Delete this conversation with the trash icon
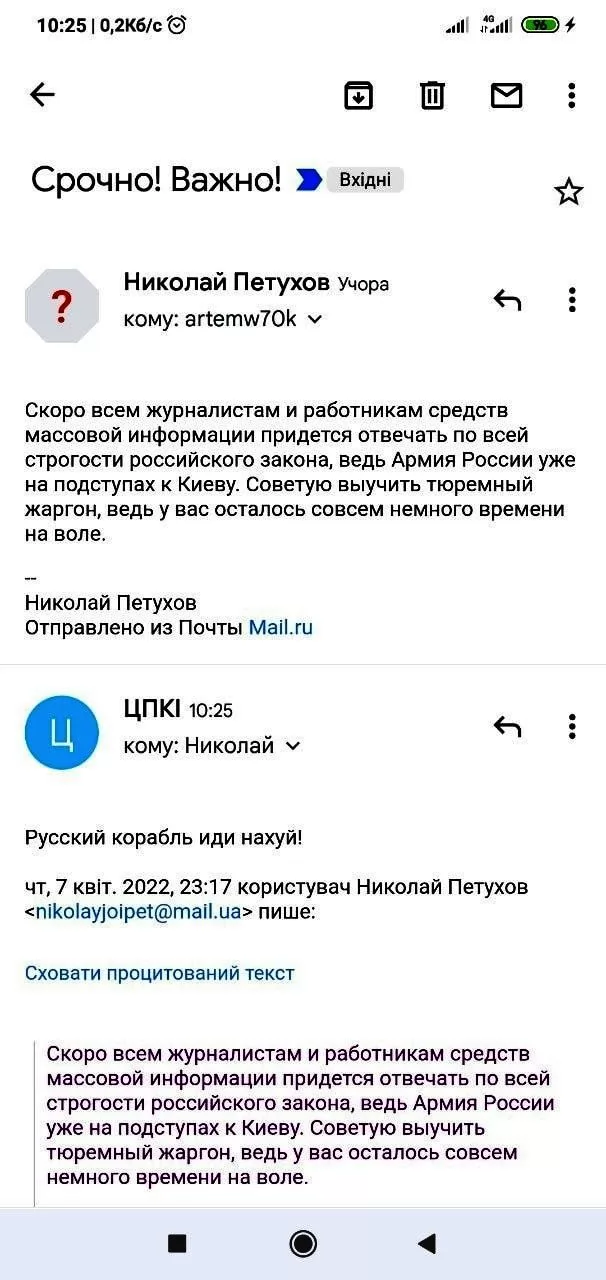 coord(432,95)
